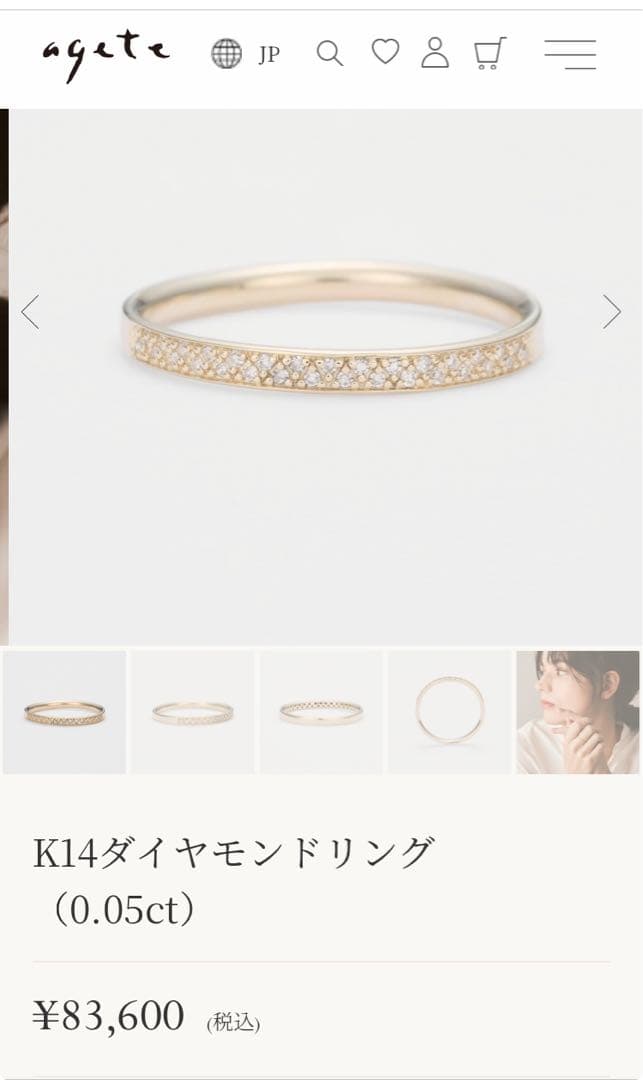Select the model wearing ring thumbnail
Viewport: 643px width, 1080px height.
[x=577, y=712]
